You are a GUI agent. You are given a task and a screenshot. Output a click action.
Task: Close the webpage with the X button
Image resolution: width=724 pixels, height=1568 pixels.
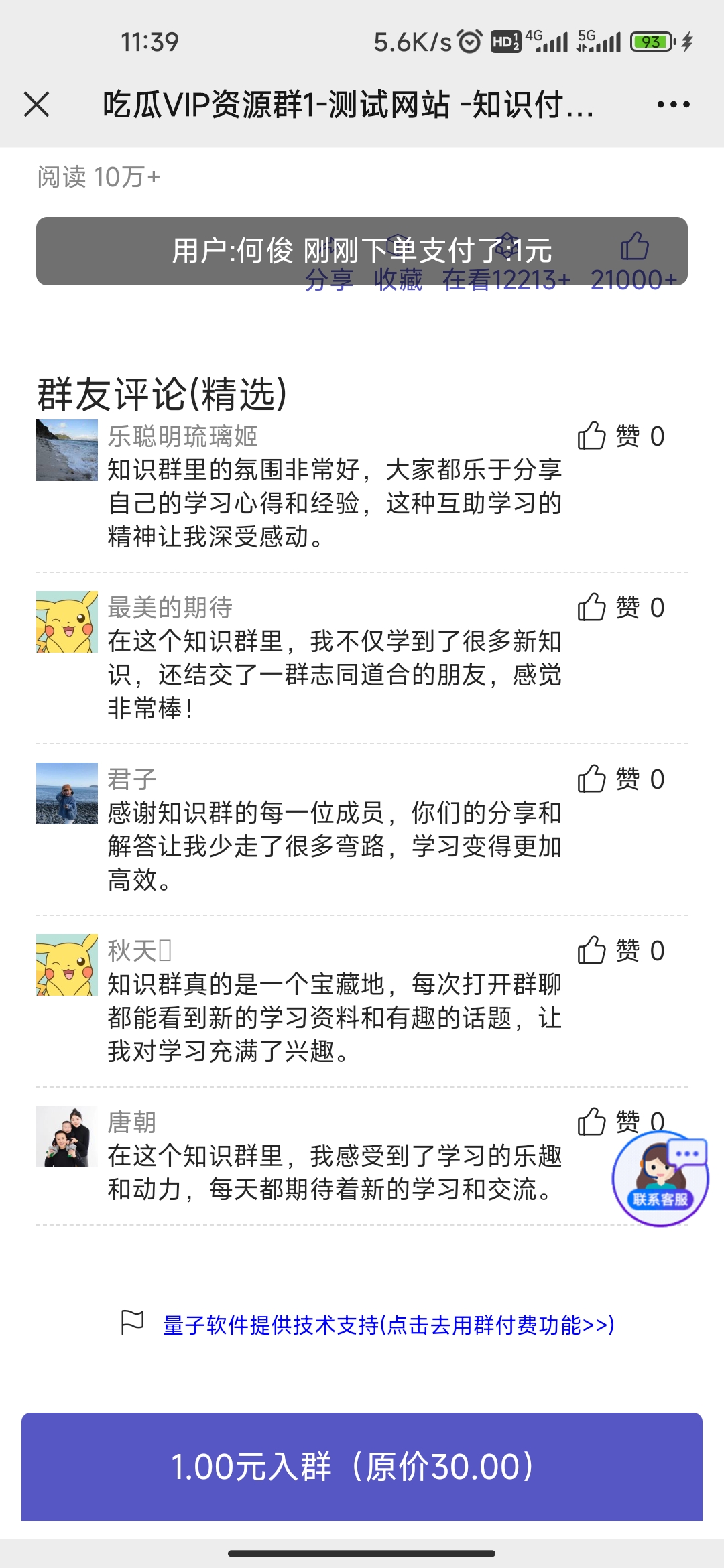(36, 105)
